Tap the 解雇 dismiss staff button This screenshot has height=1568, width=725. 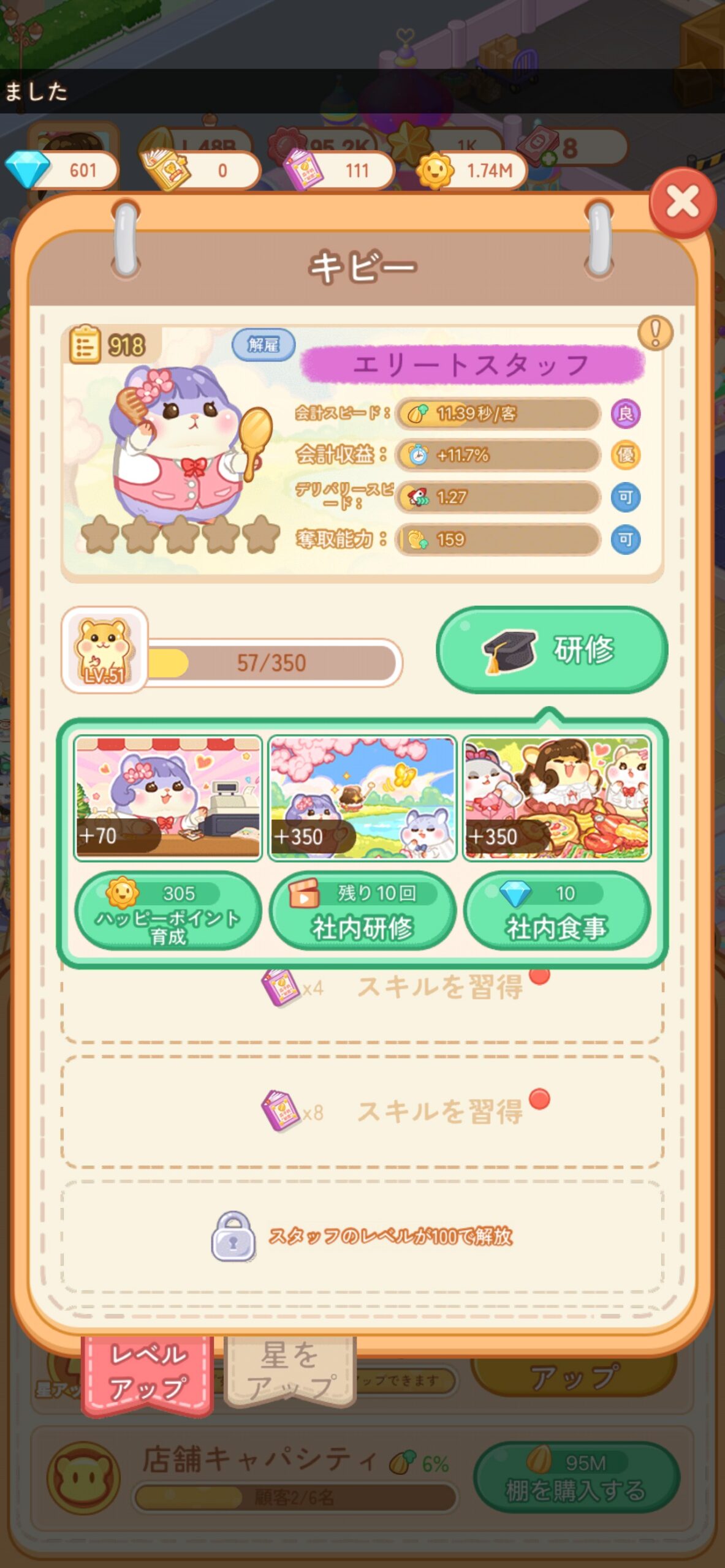(x=264, y=345)
